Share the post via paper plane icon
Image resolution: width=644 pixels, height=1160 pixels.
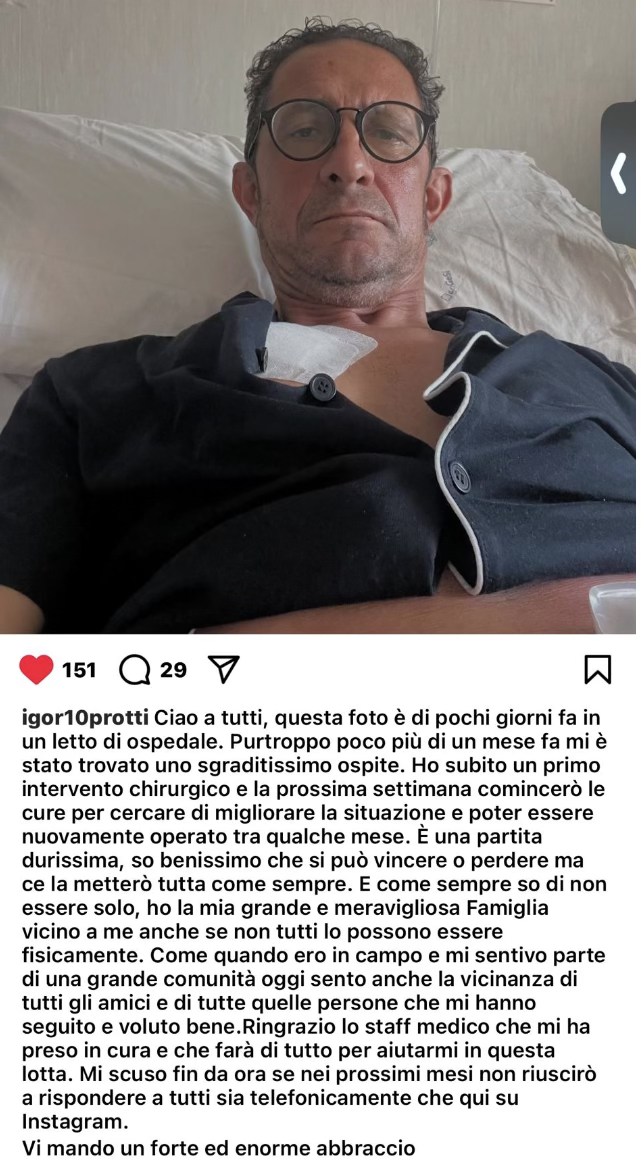(x=223, y=670)
